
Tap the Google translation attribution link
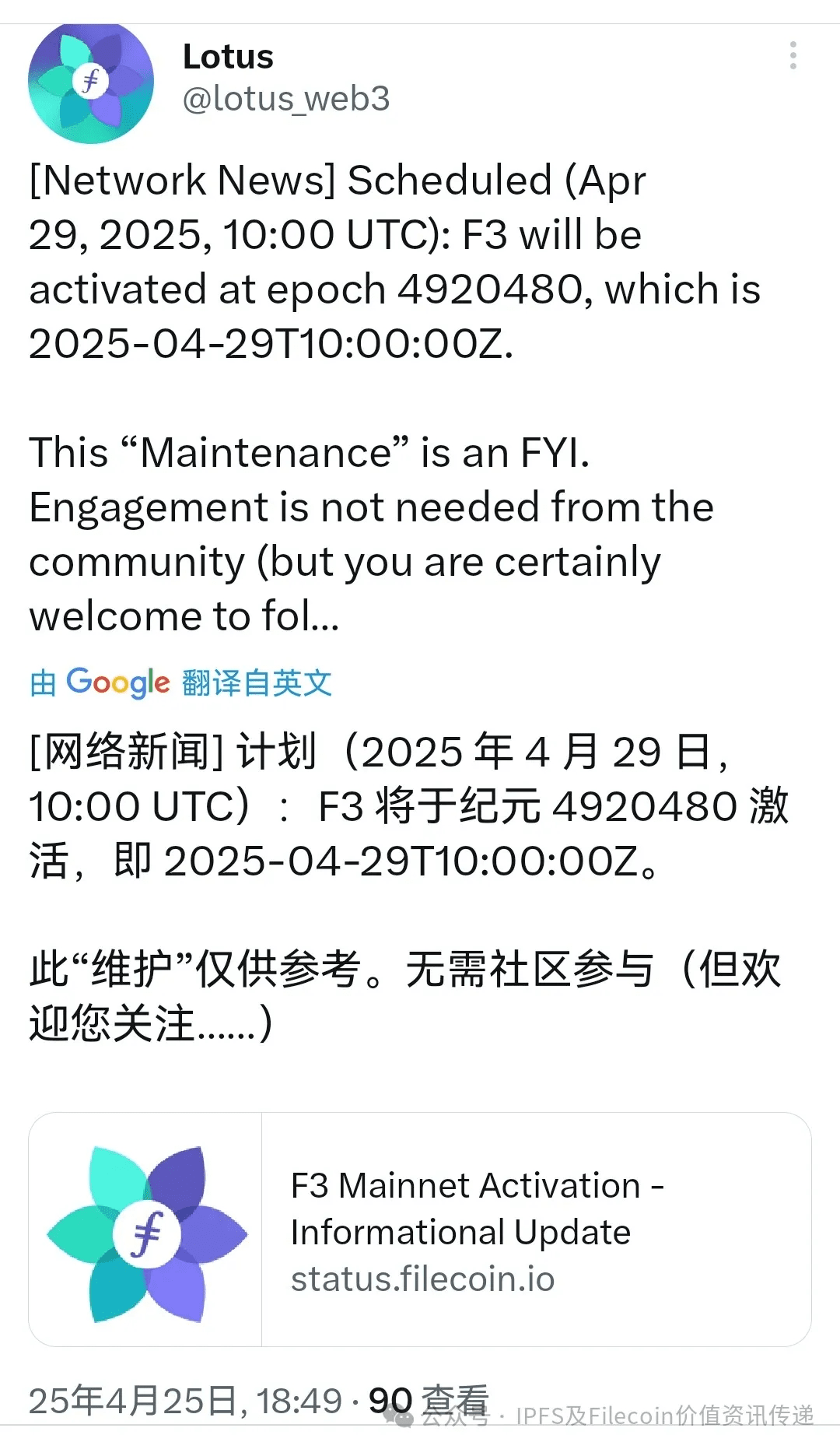pyautogui.click(x=180, y=682)
